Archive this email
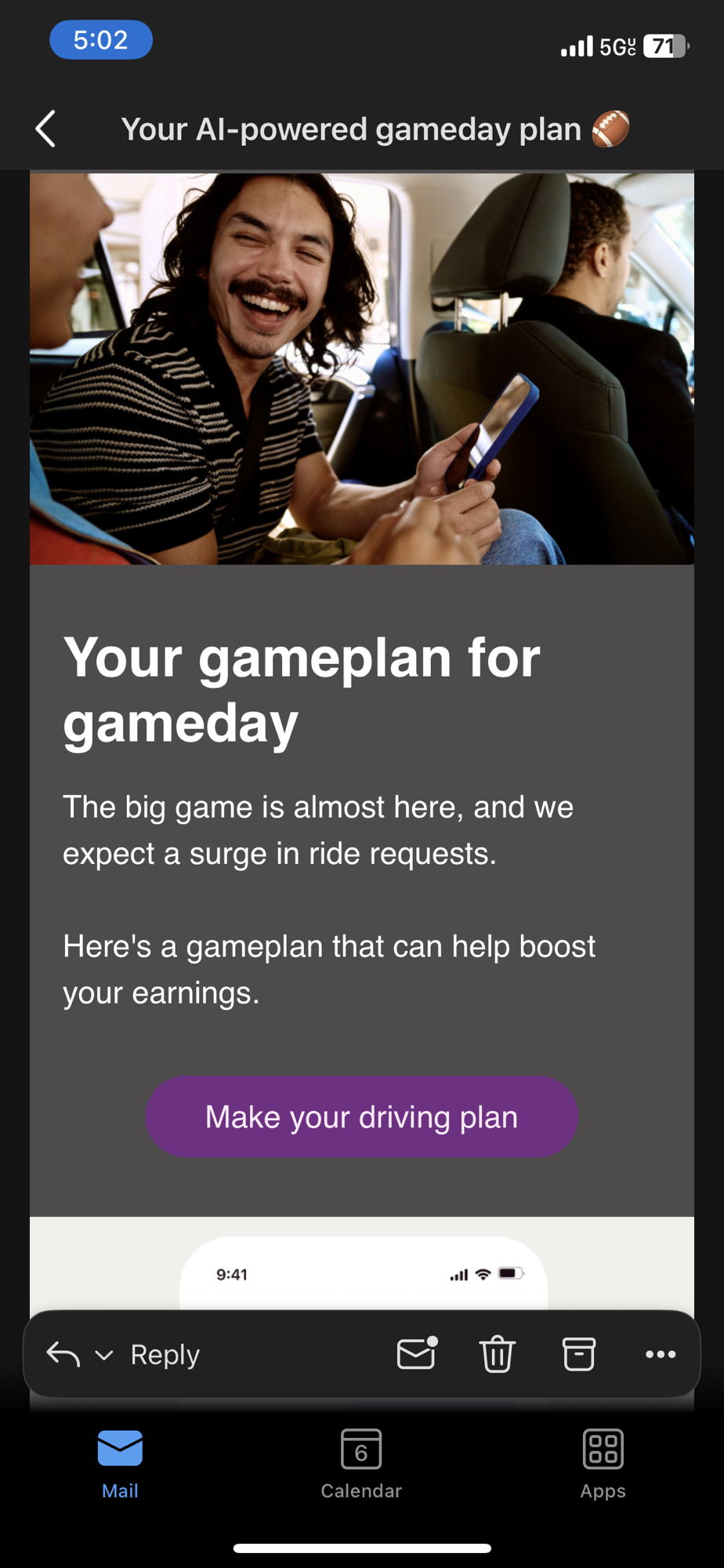The height and width of the screenshot is (1568, 724). point(579,1354)
